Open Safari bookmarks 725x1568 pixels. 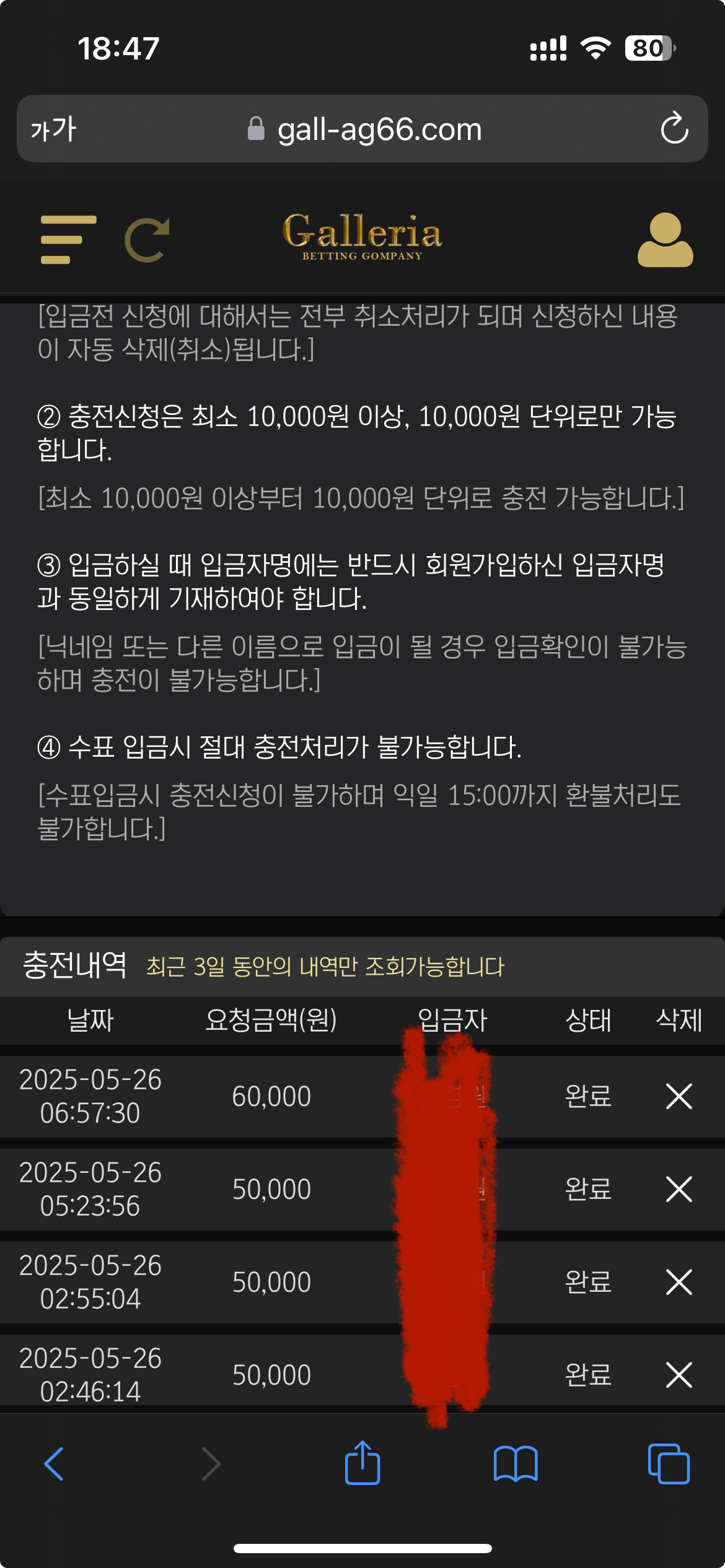[x=516, y=1464]
